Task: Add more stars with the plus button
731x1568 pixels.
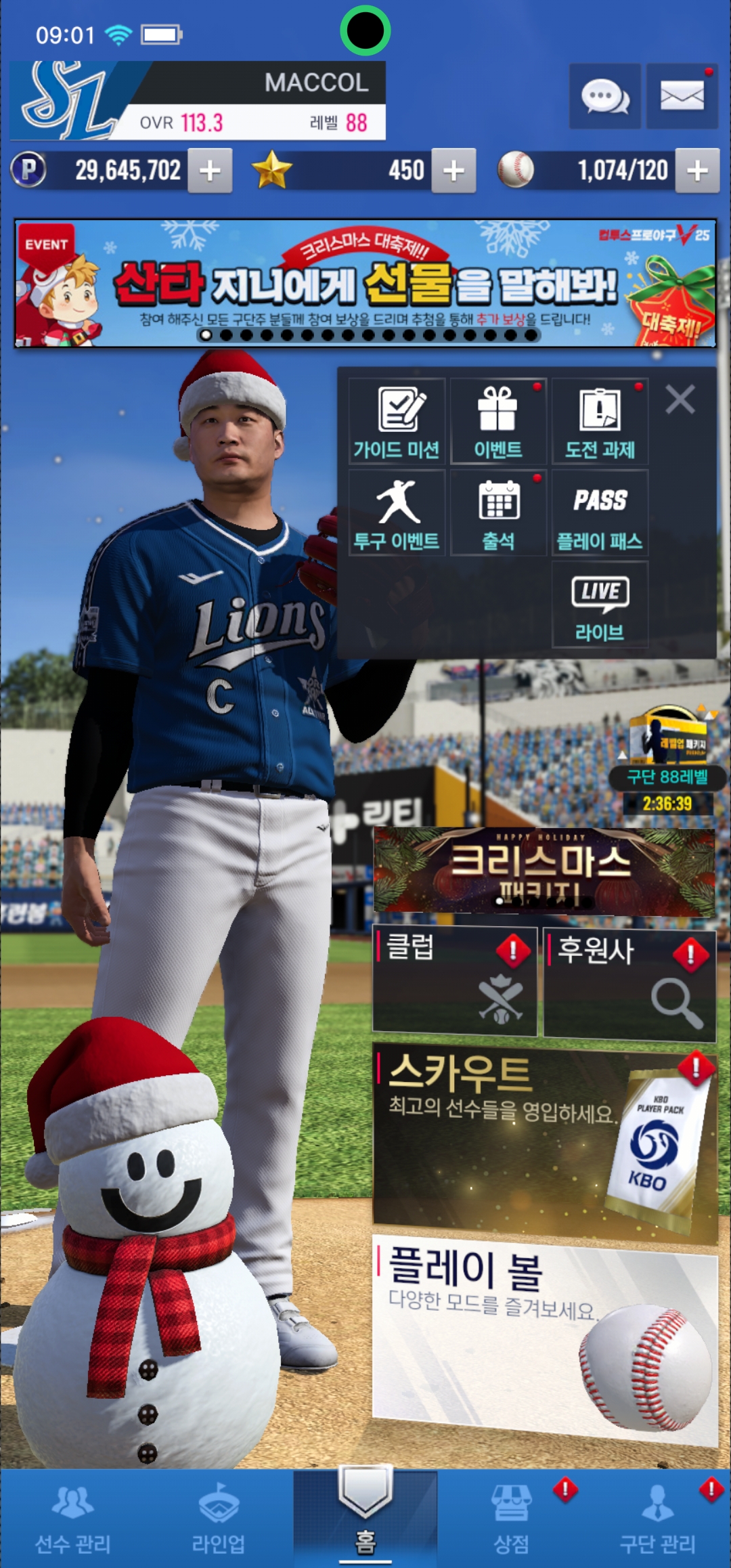Action: 453,171
